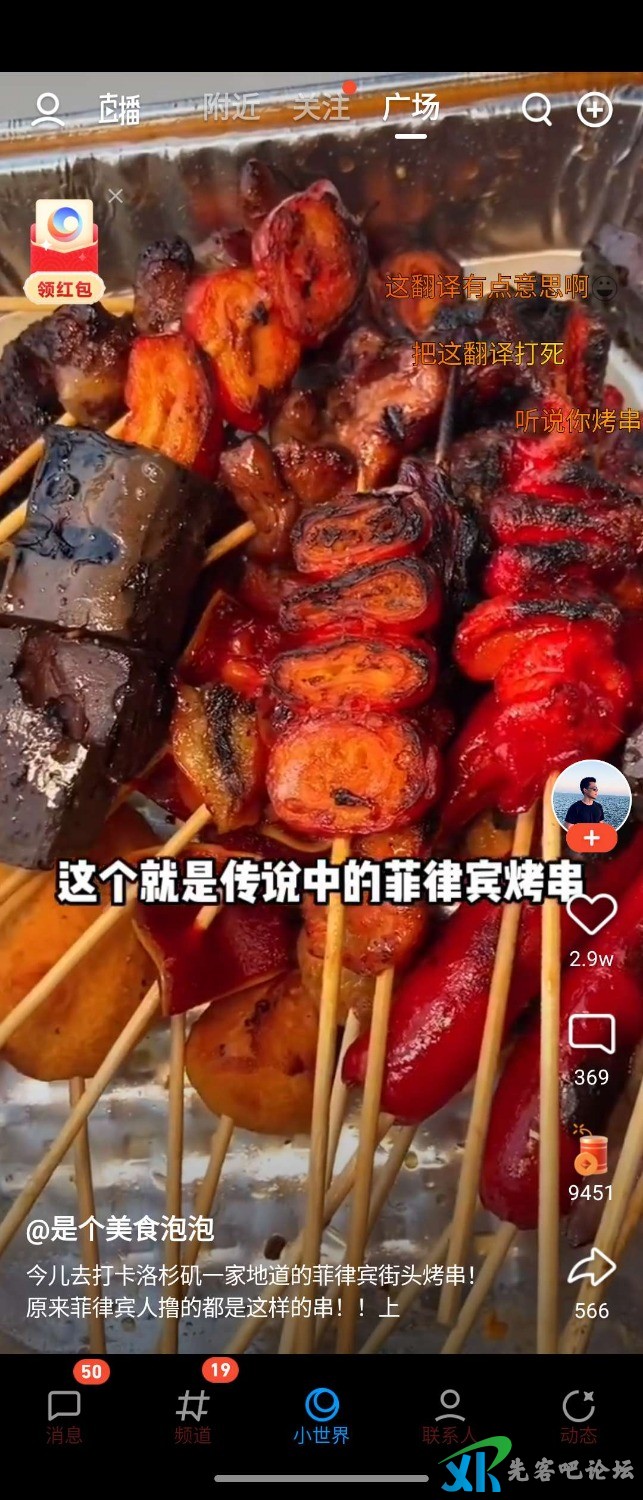
Task: Go to the 消息 tab
Action: (x=64, y=1414)
